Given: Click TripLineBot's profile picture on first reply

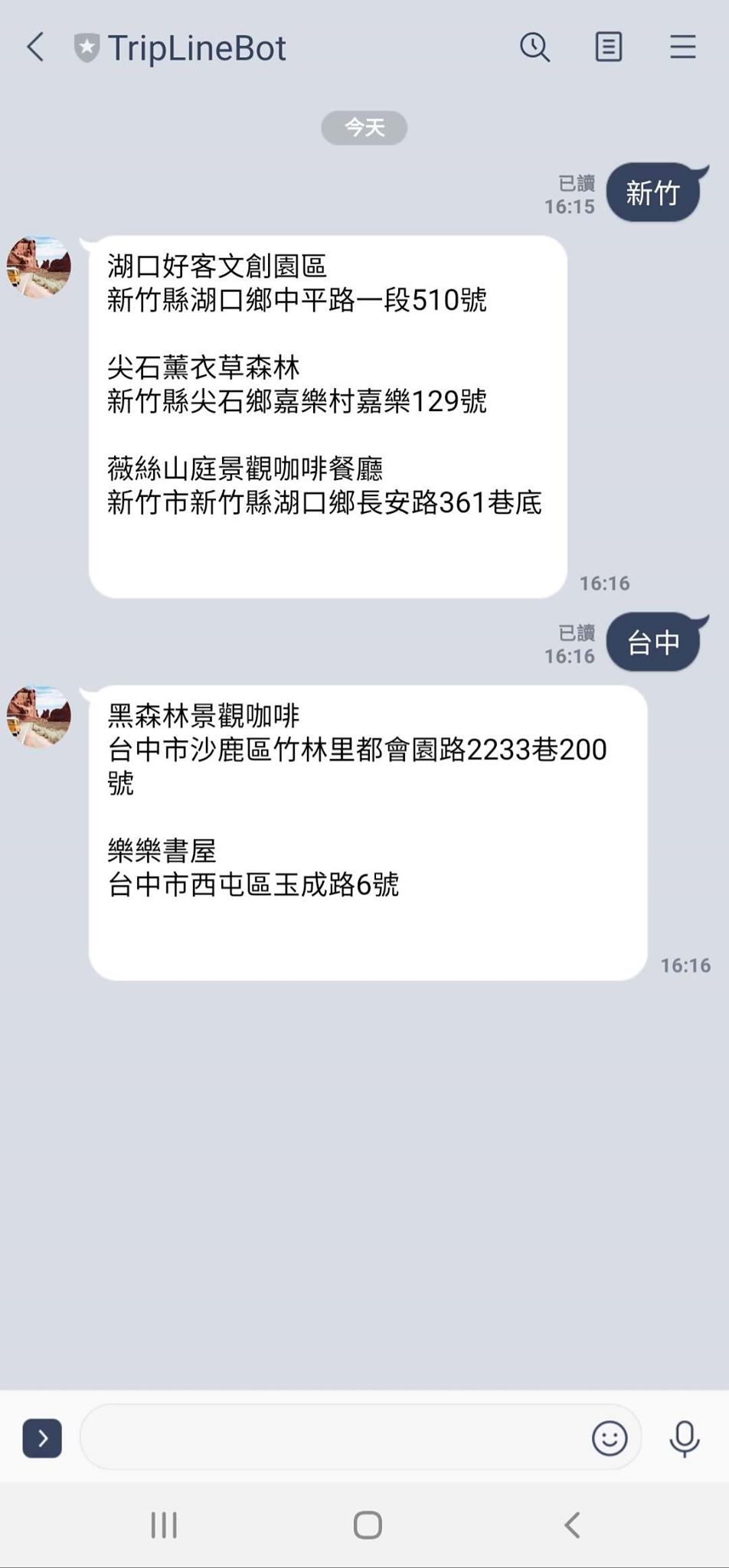Looking at the screenshot, I should (x=38, y=266).
